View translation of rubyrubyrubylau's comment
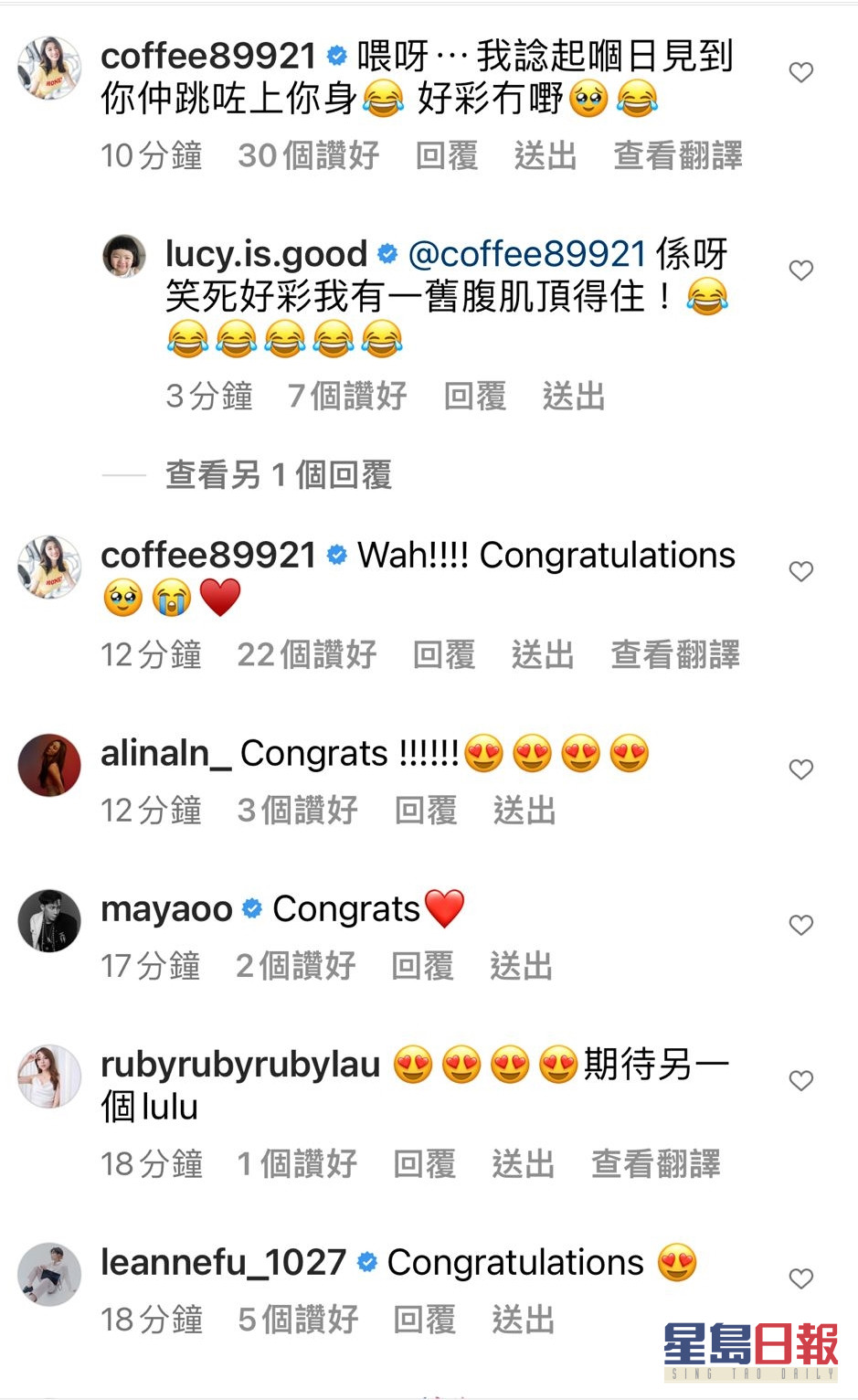The image size is (858, 1400). (655, 1164)
